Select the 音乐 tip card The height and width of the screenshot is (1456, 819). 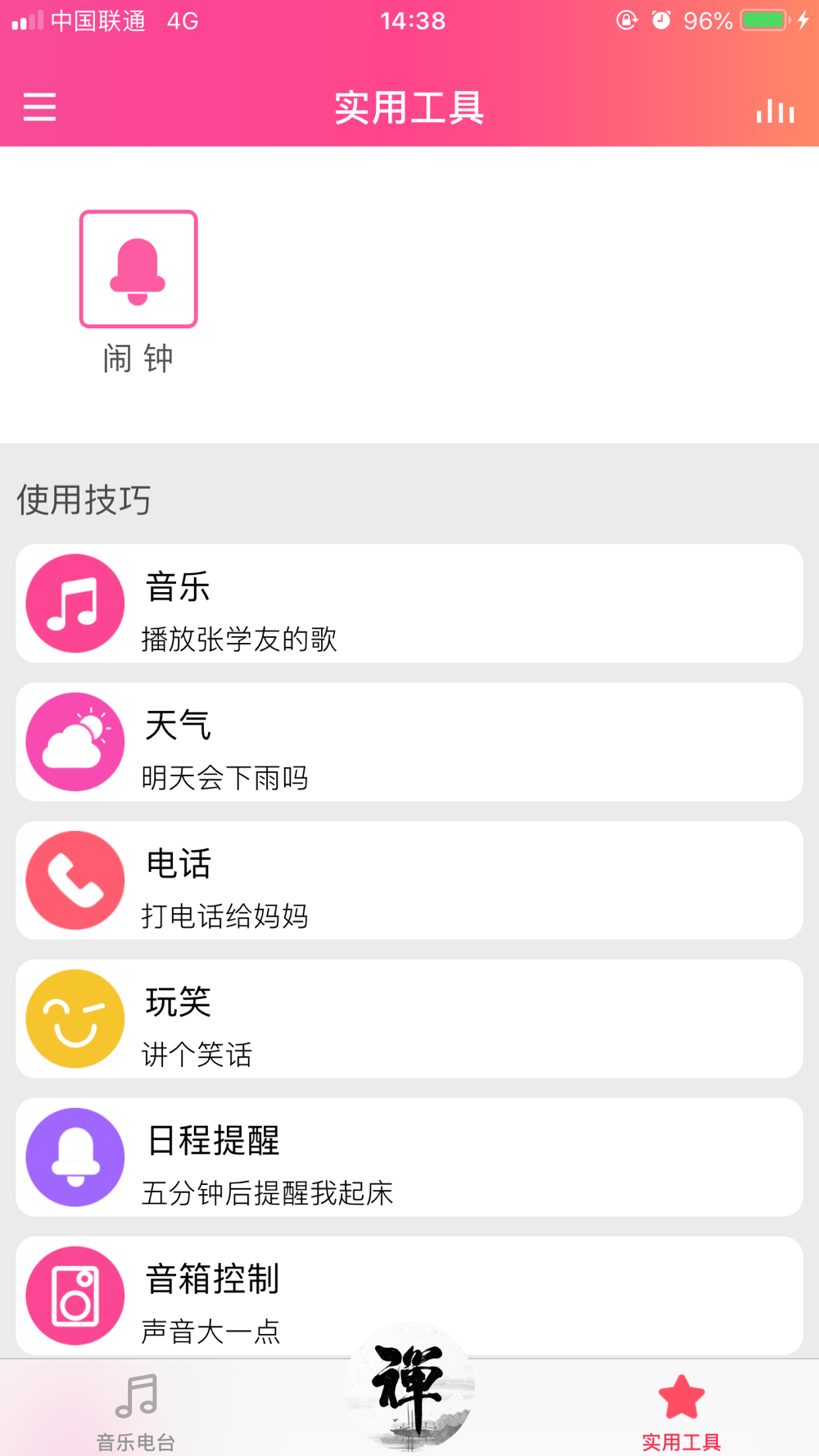click(409, 604)
